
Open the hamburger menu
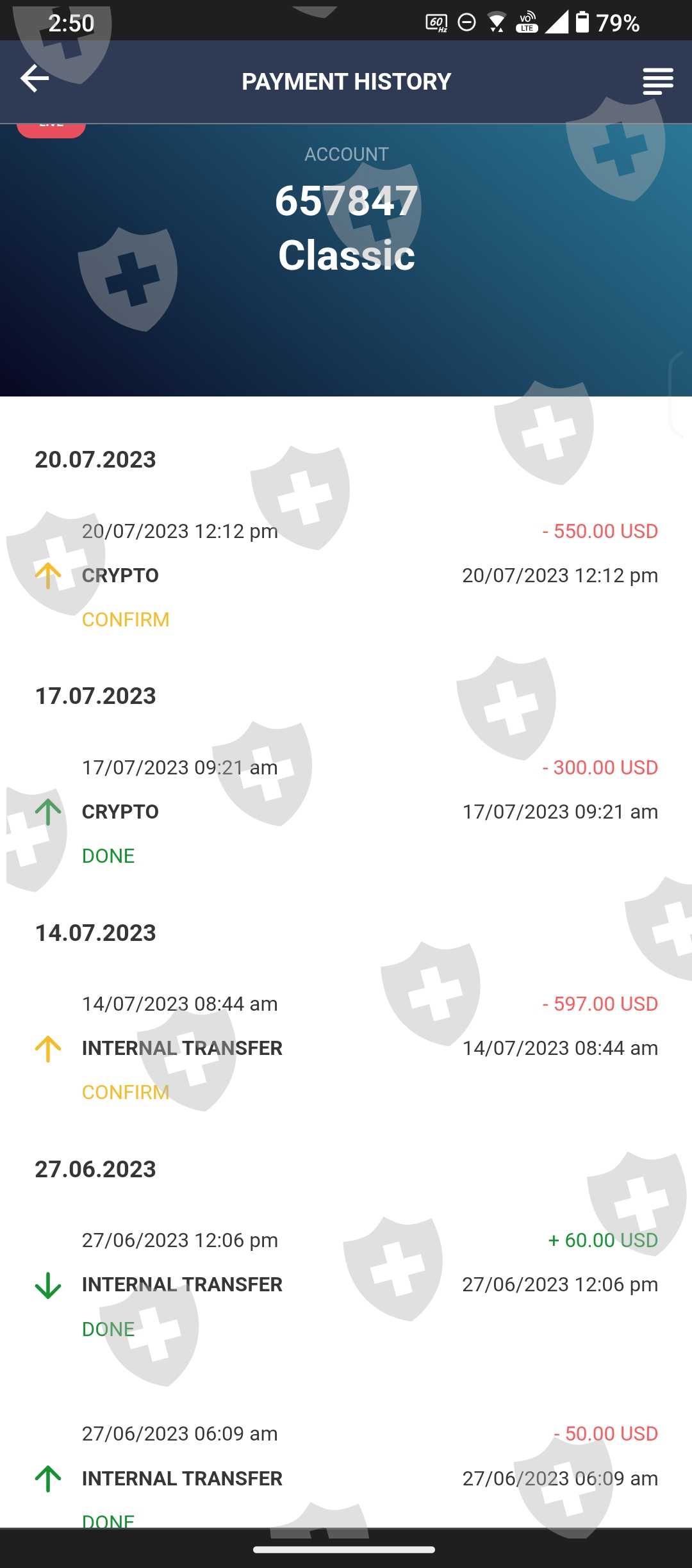coord(657,81)
